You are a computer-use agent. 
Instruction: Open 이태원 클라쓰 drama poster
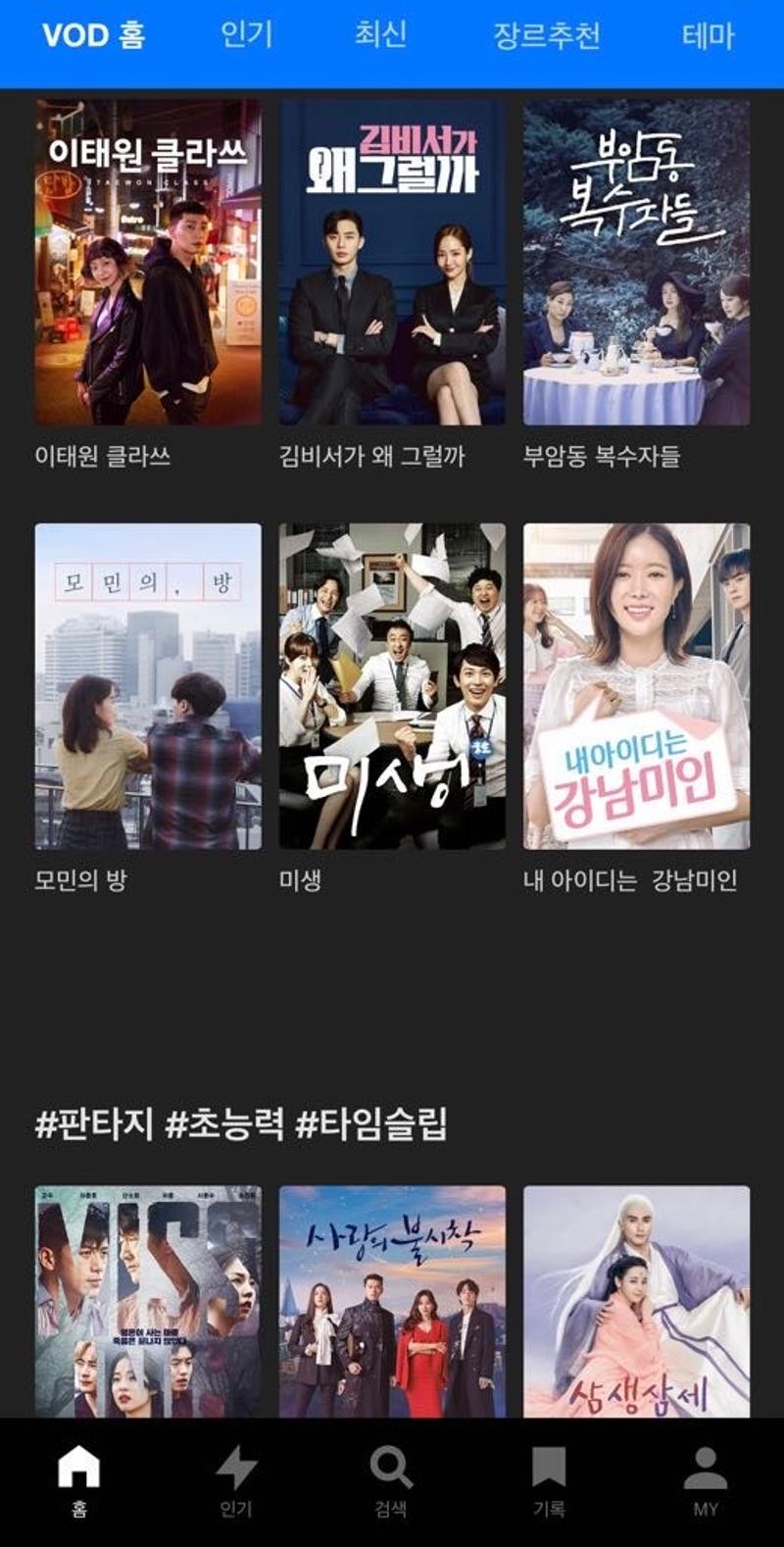click(x=148, y=262)
